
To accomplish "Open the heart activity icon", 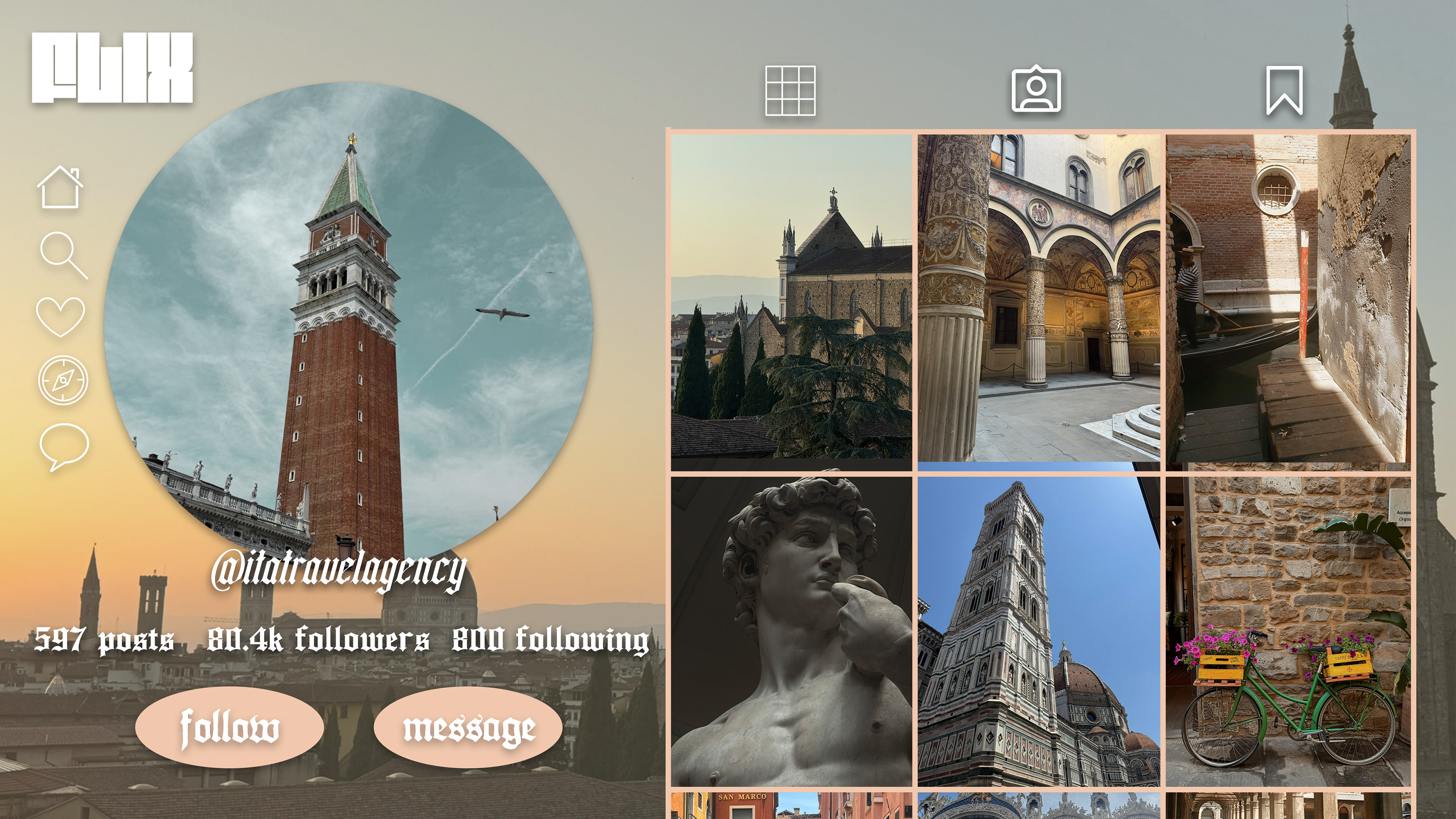I will tap(61, 315).
